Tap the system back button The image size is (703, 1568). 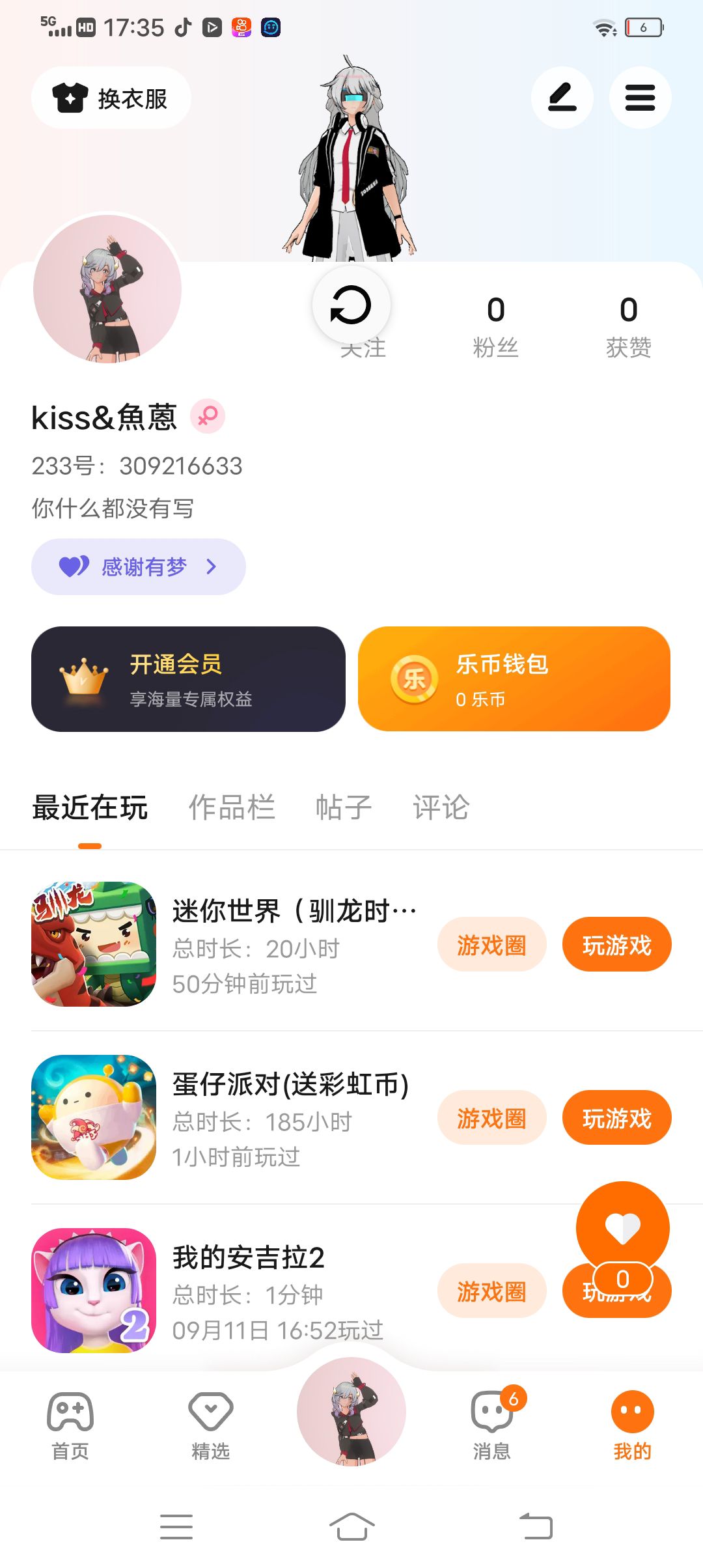point(536,1526)
